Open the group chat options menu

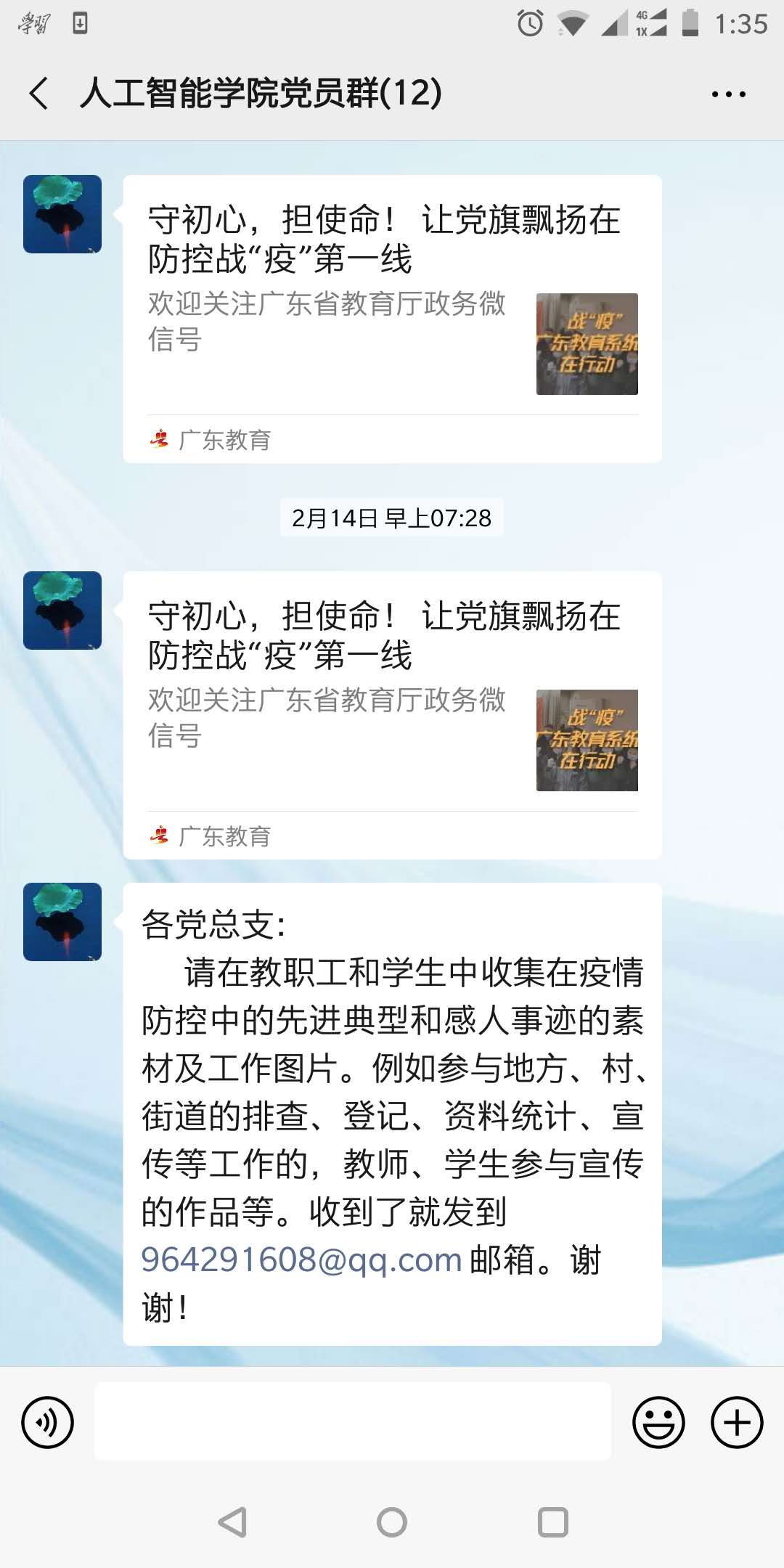[728, 94]
